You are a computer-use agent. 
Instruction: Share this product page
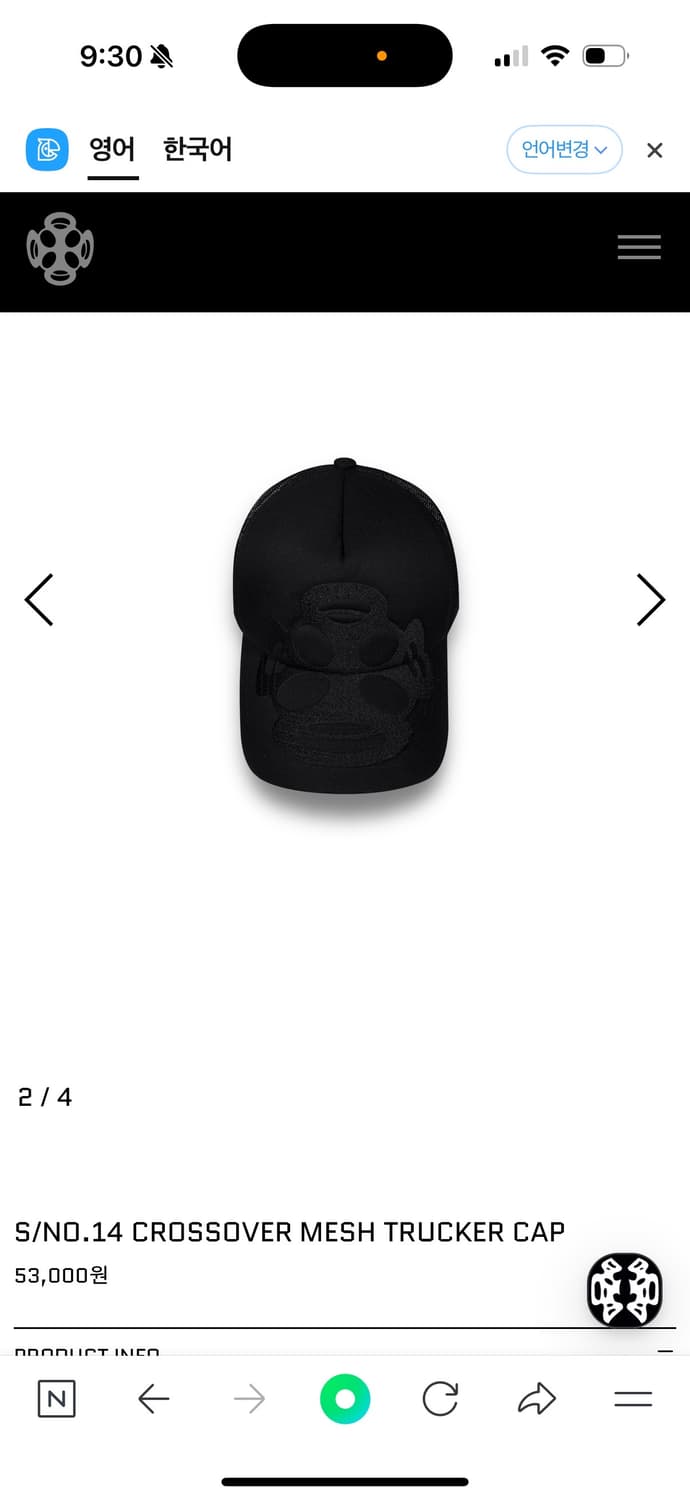536,1399
